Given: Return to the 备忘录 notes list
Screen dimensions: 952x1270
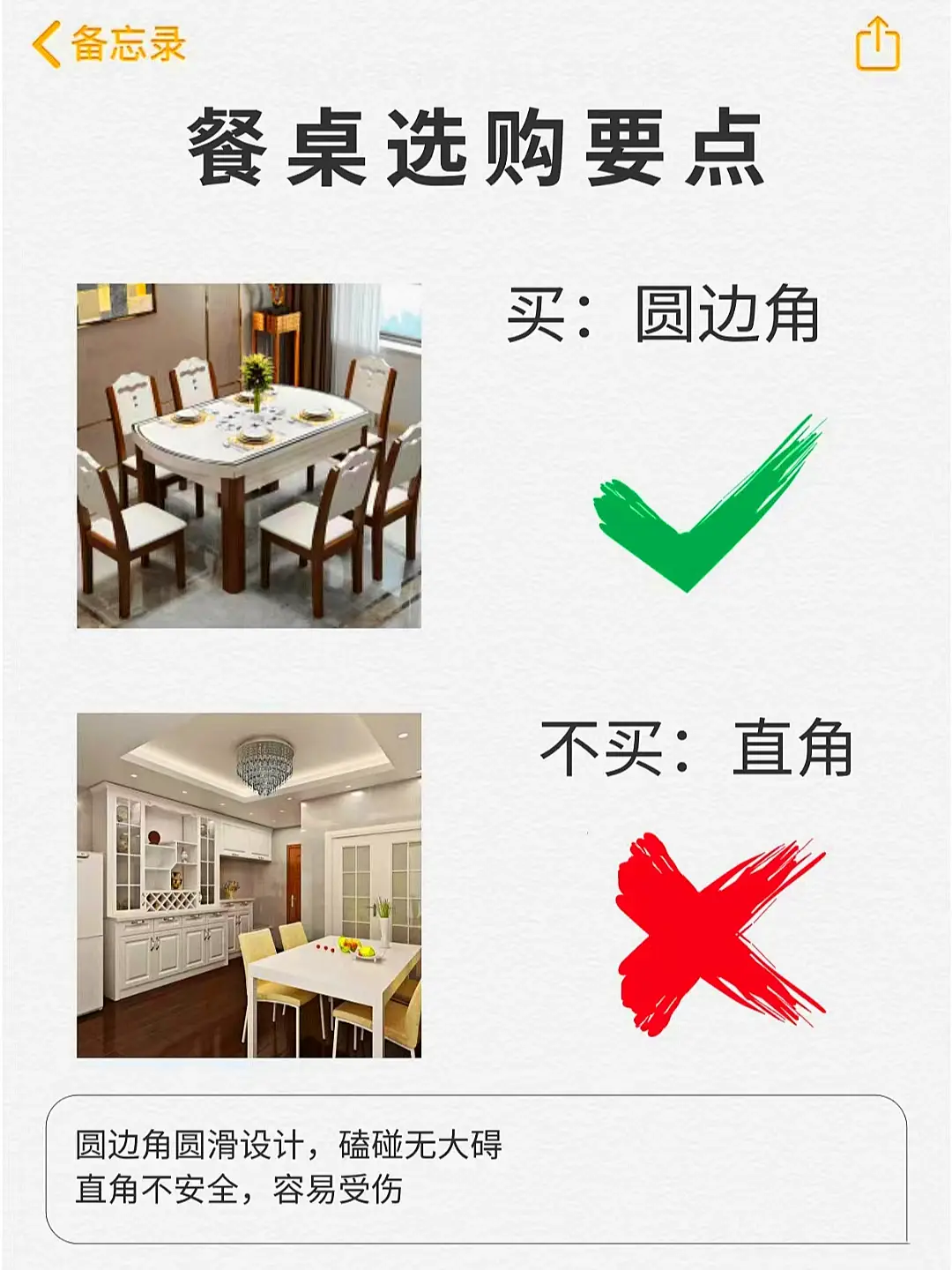Looking at the screenshot, I should (x=106, y=46).
